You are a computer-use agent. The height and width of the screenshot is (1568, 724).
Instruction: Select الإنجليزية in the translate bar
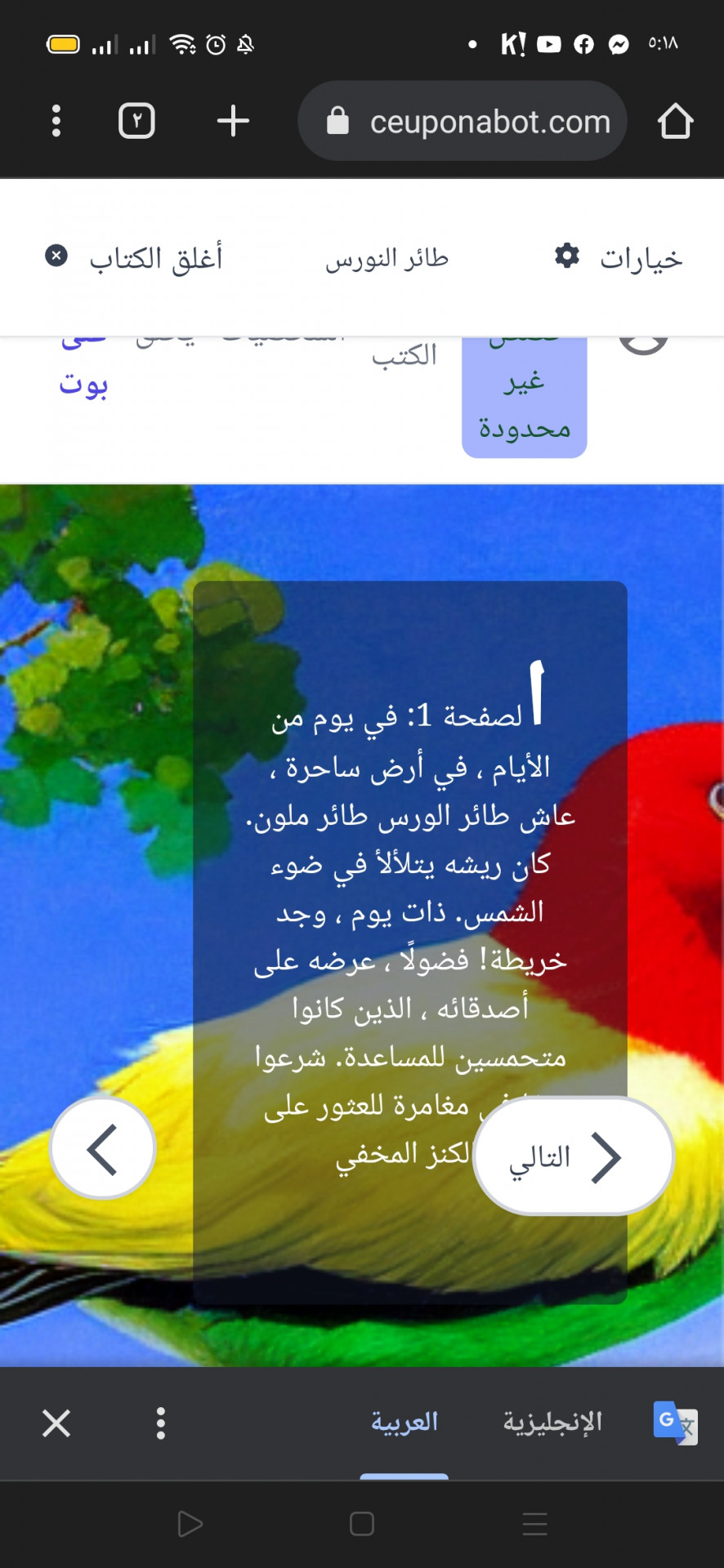coord(552,1423)
